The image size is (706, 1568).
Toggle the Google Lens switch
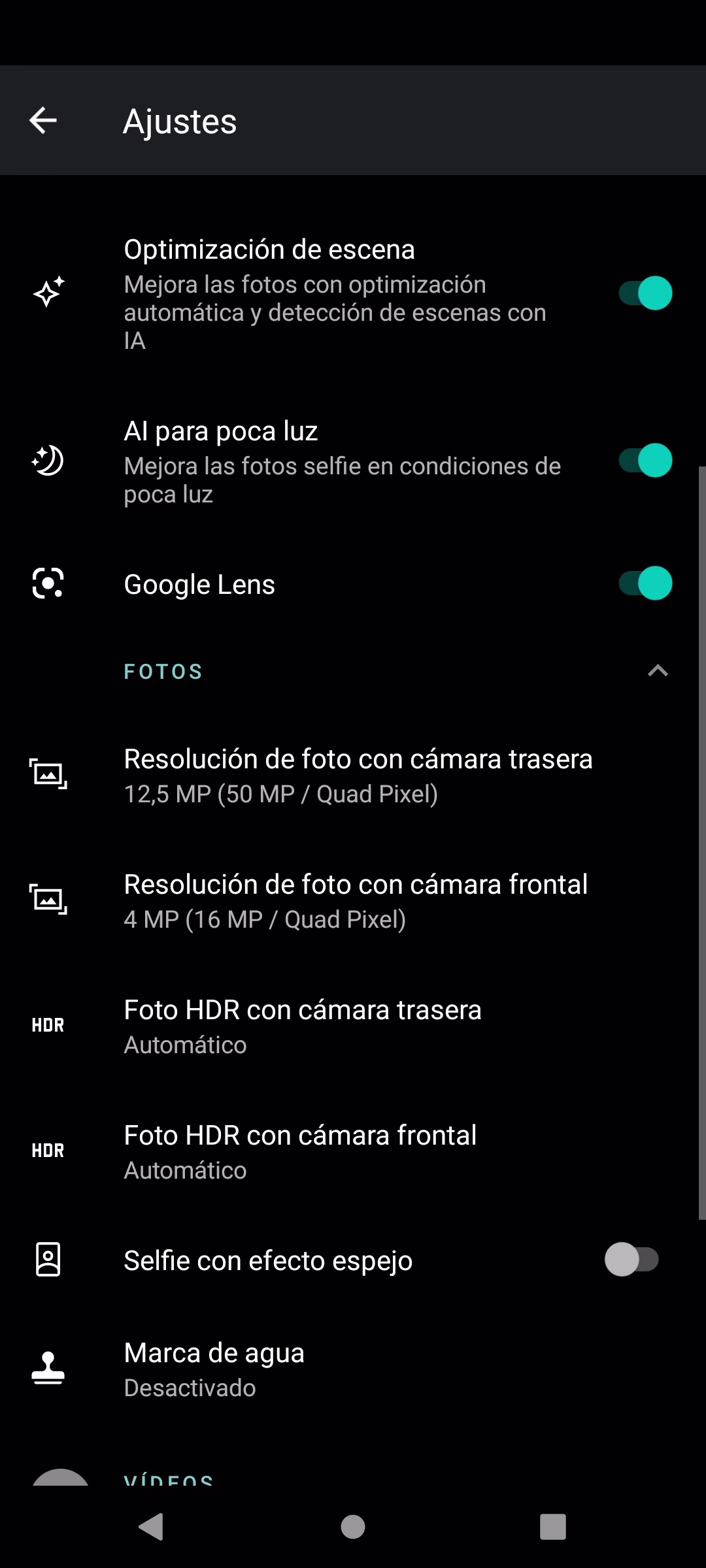(645, 583)
